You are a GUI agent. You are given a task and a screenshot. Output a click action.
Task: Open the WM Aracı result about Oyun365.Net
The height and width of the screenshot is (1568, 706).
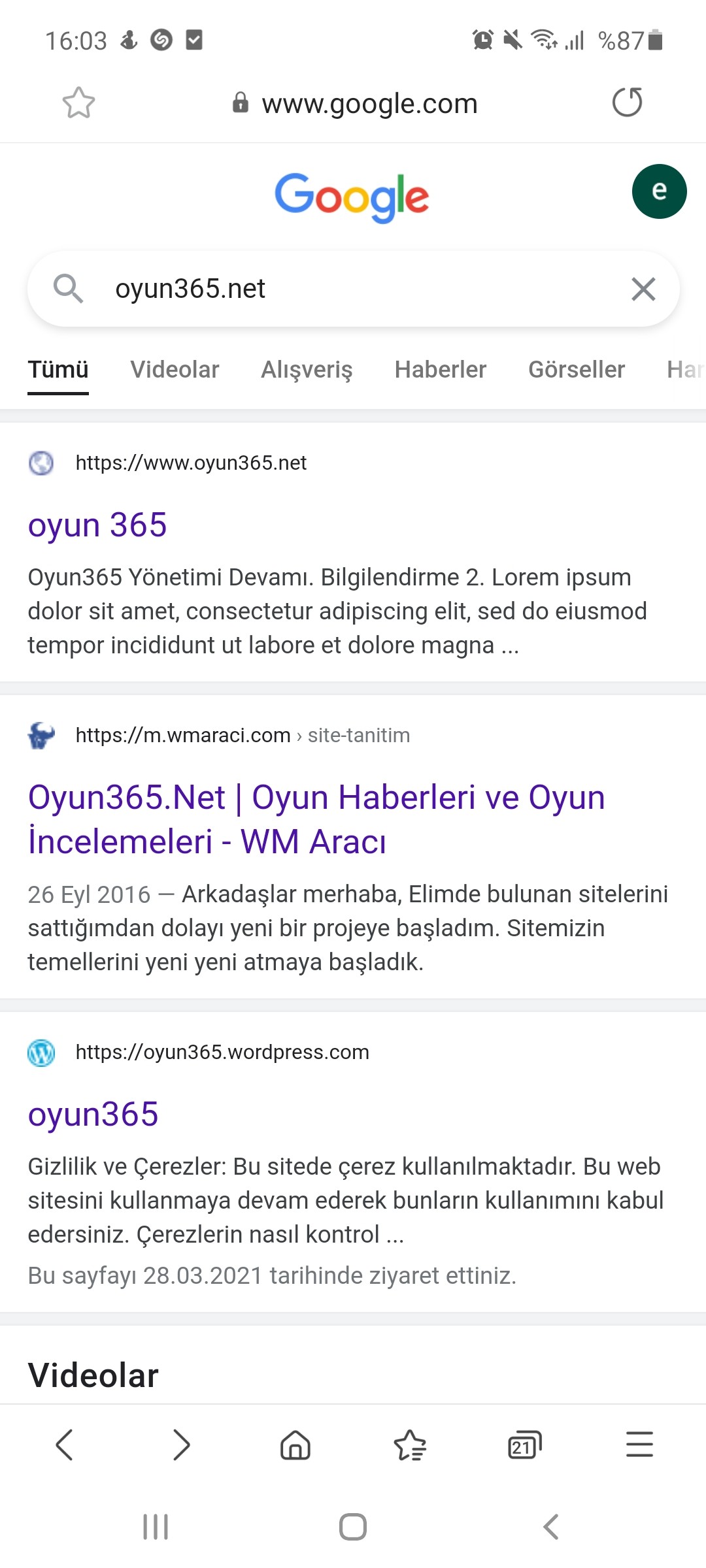(x=316, y=819)
